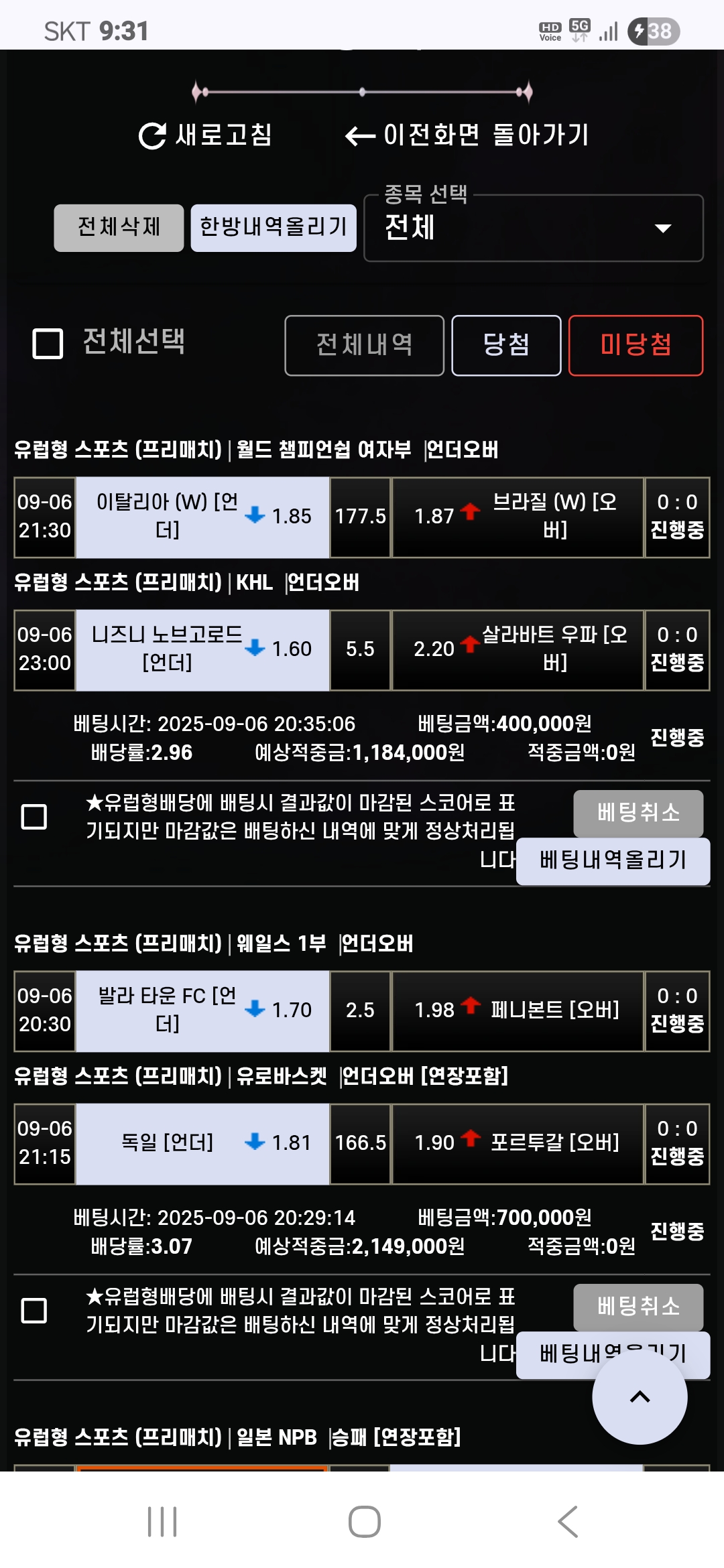The image size is (724, 1568).
Task: Go back with 이전화면 돌아가기
Action: coord(467,135)
